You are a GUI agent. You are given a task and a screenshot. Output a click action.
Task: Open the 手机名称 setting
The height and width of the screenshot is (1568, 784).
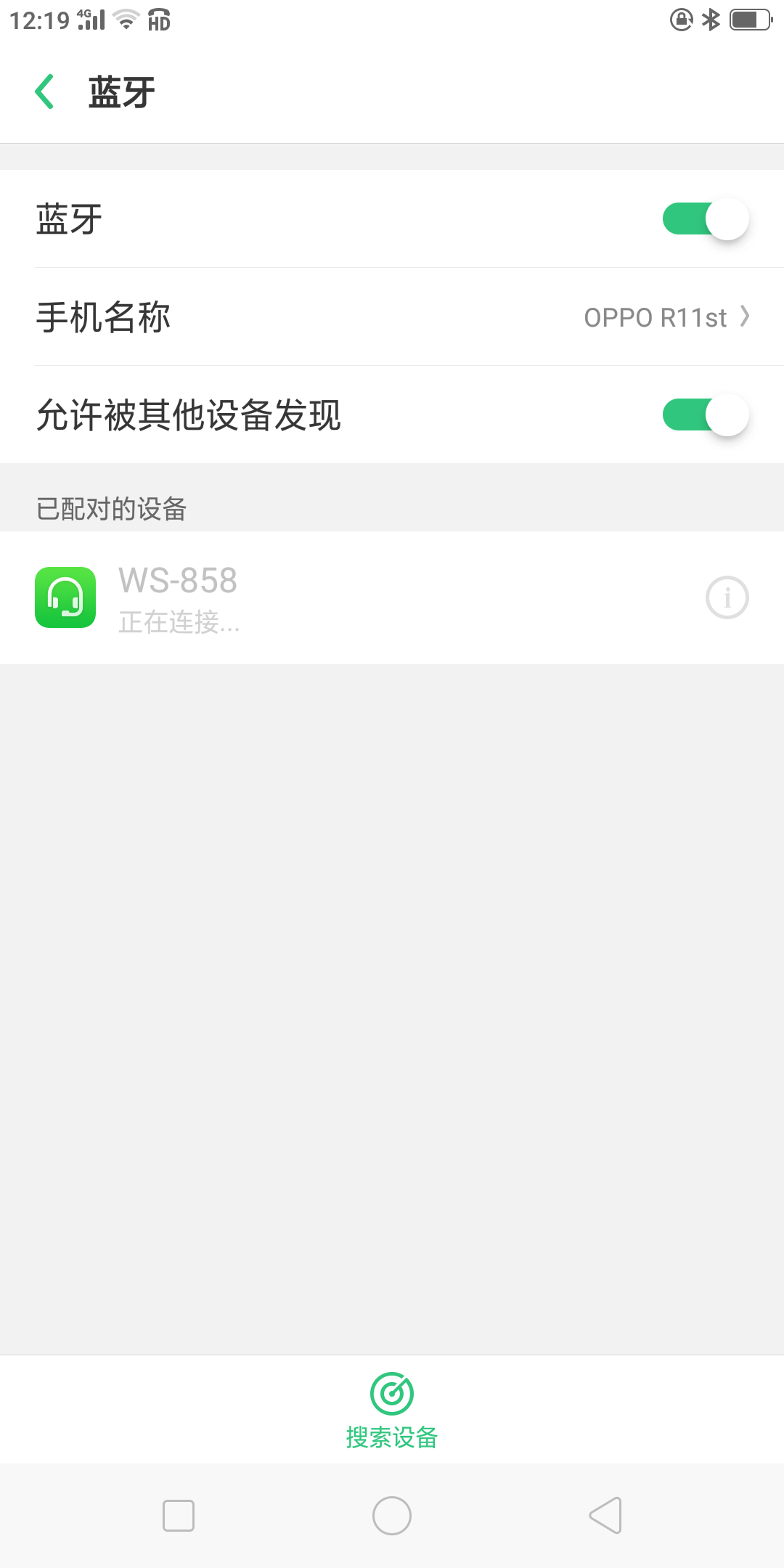392,317
